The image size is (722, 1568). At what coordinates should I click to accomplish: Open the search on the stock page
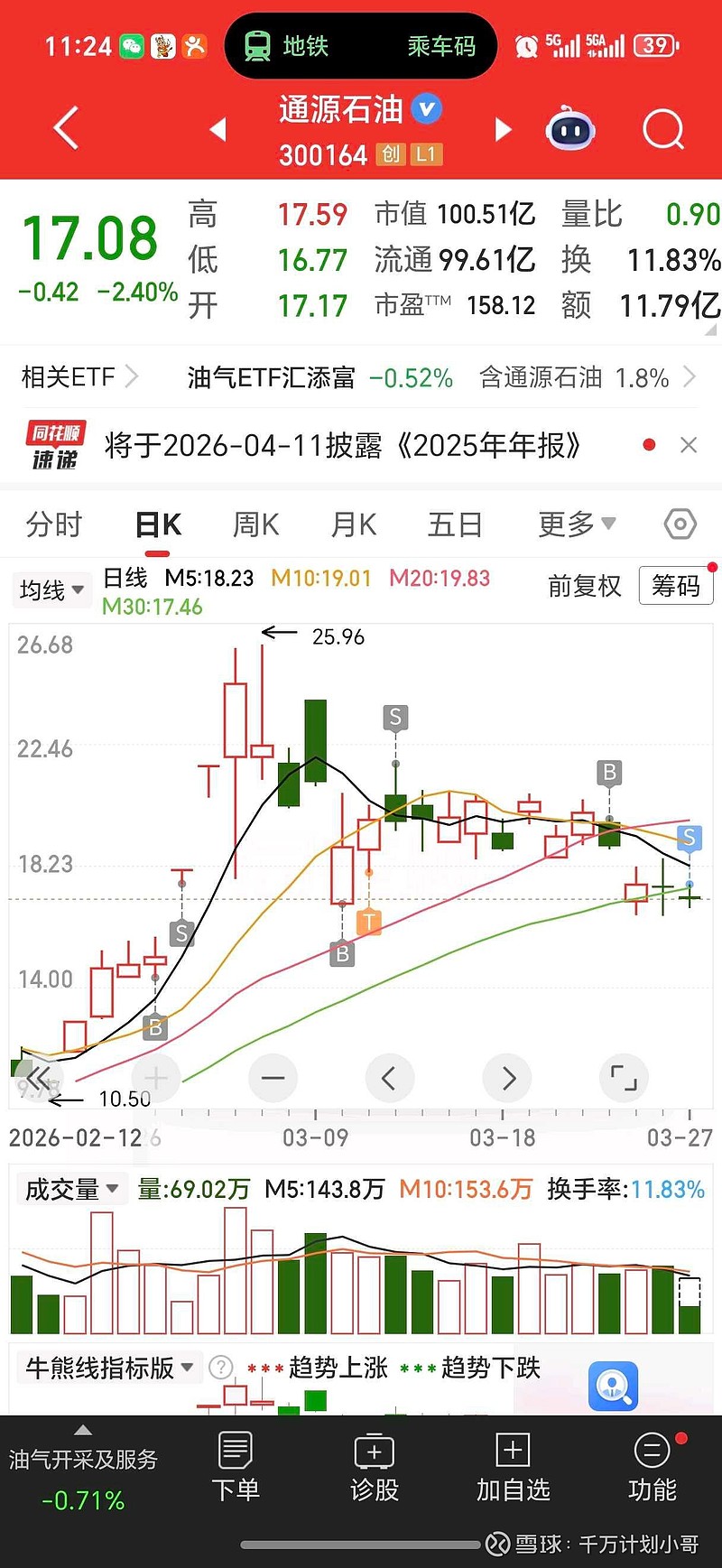(x=663, y=129)
